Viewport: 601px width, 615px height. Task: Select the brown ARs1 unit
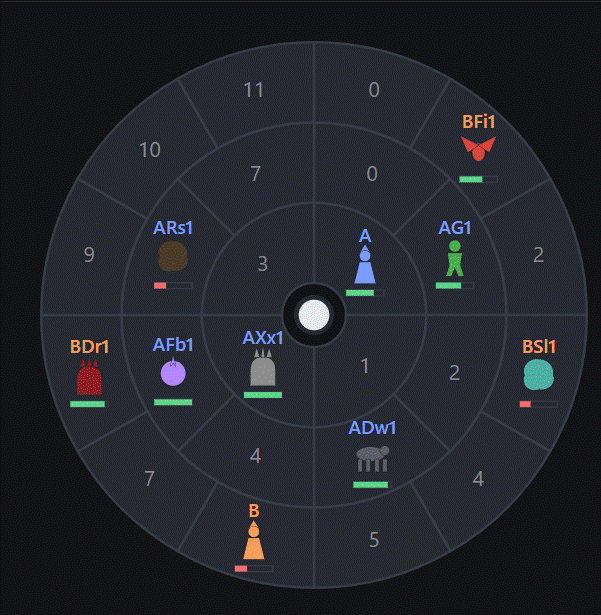coord(173,256)
